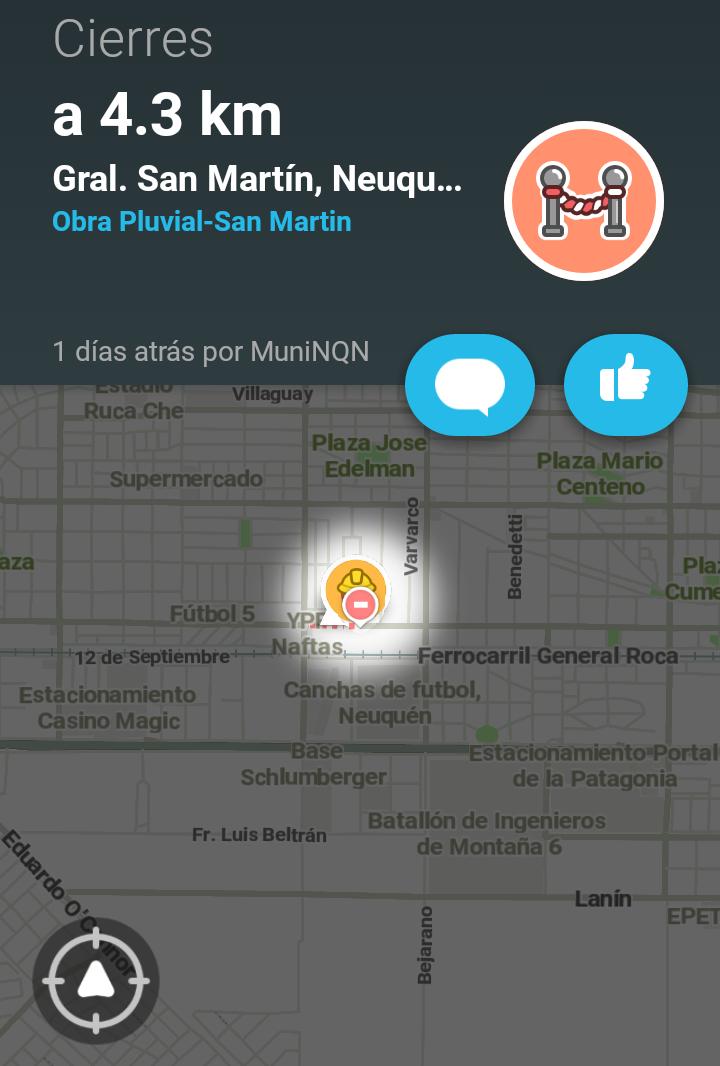
Task: Give a thumbs up to this report
Action: 626,385
